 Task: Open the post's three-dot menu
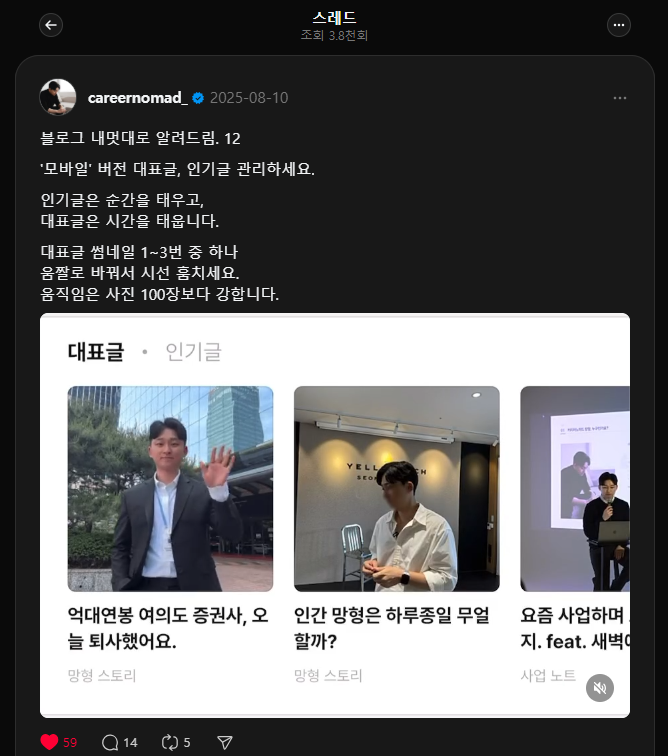620,98
